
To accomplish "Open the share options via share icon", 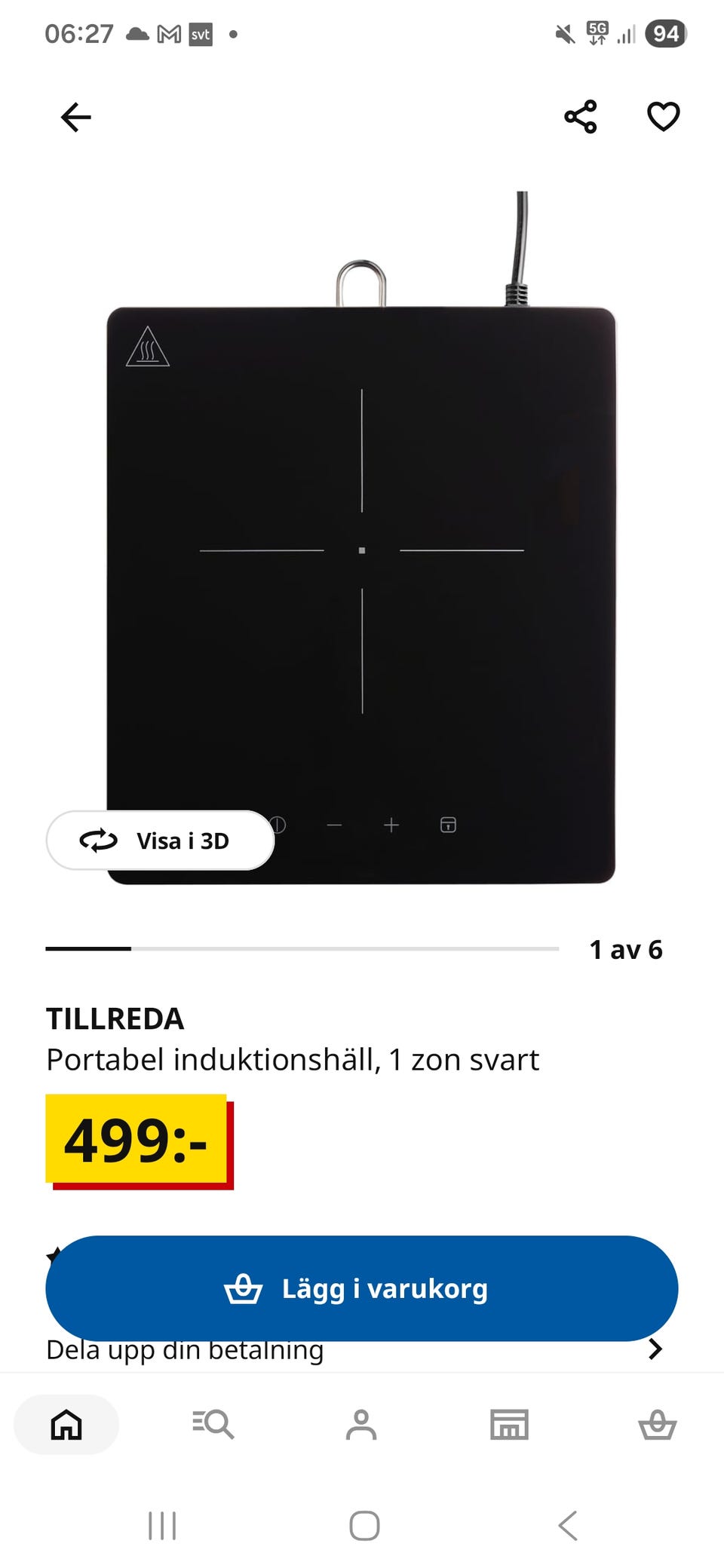I will (x=579, y=117).
